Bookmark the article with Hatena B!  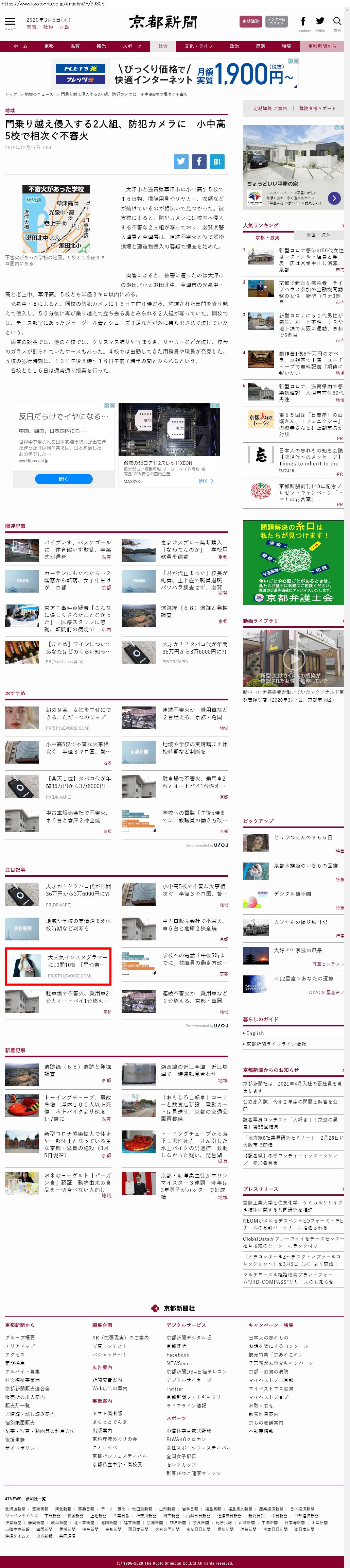217,161
